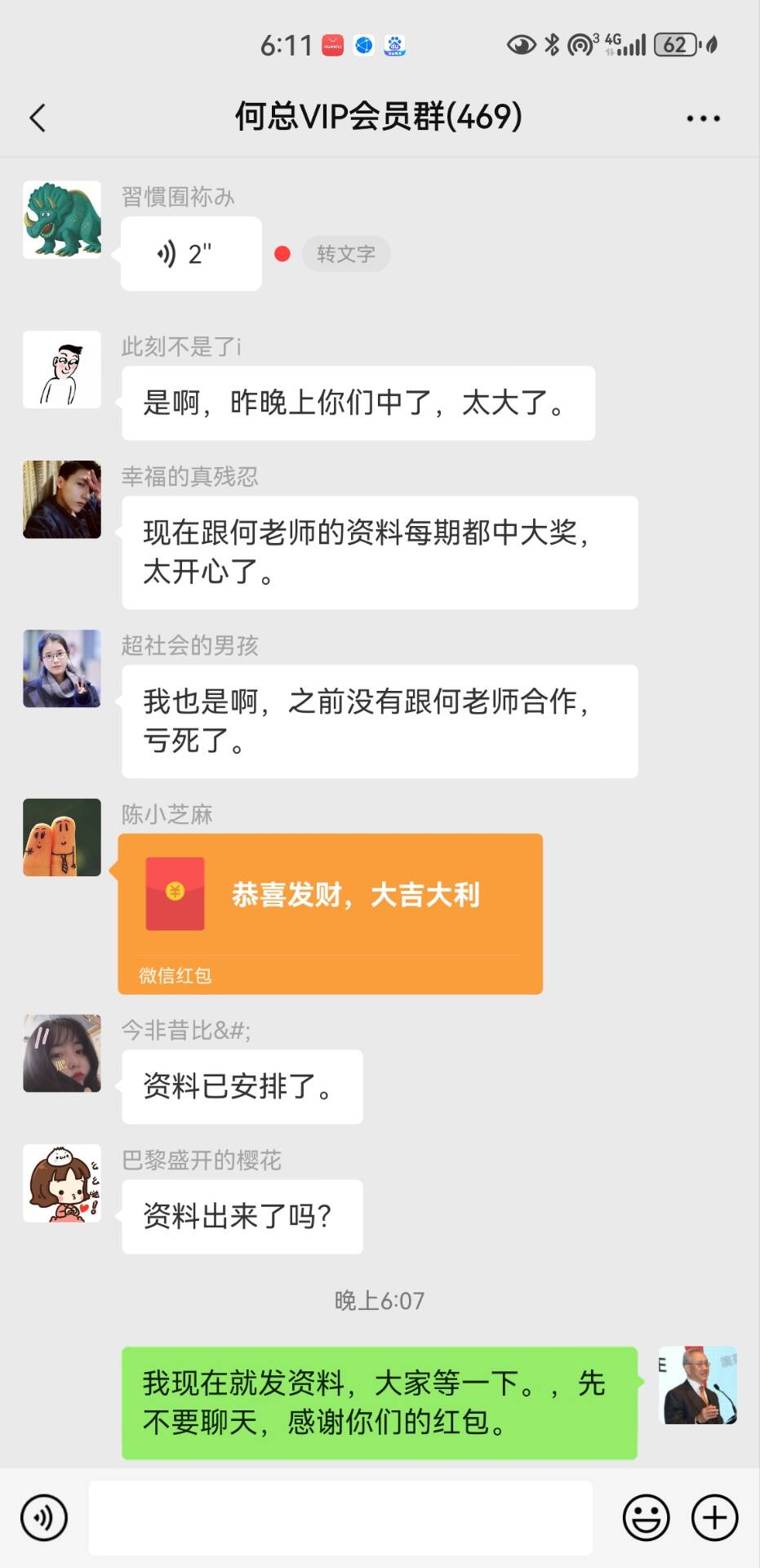Open the emoji picker
This screenshot has width=760, height=1568.
coord(646,1517)
